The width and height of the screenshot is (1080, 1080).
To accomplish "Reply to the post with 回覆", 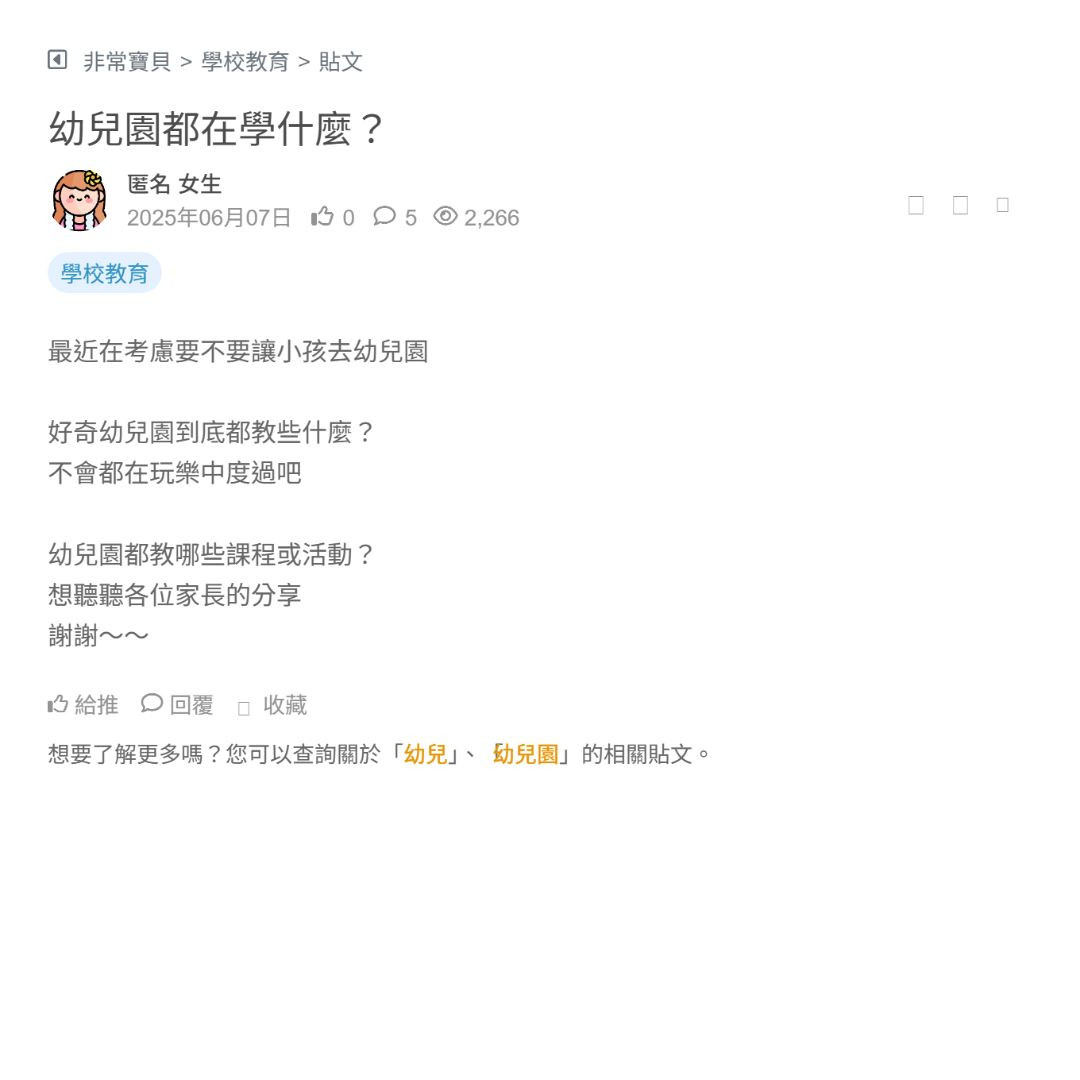I will [178, 705].
